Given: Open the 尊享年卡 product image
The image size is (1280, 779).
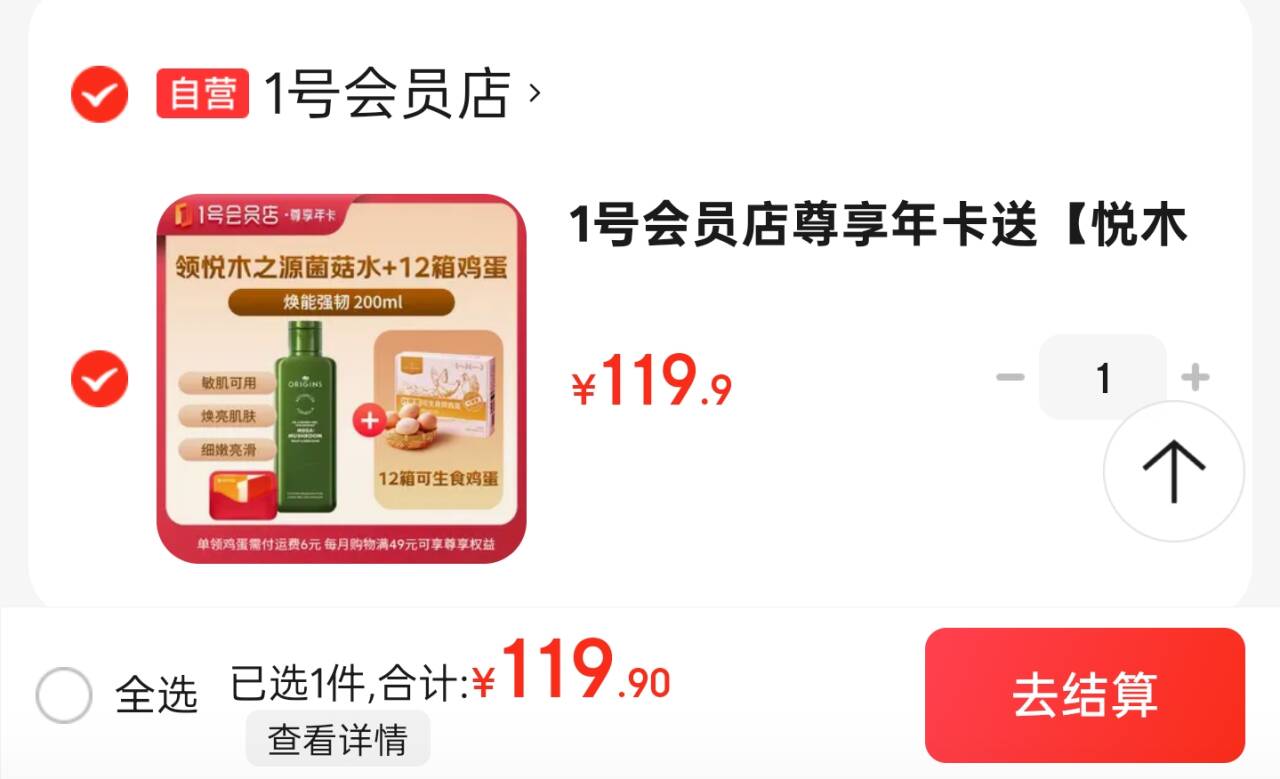Looking at the screenshot, I should point(341,379).
